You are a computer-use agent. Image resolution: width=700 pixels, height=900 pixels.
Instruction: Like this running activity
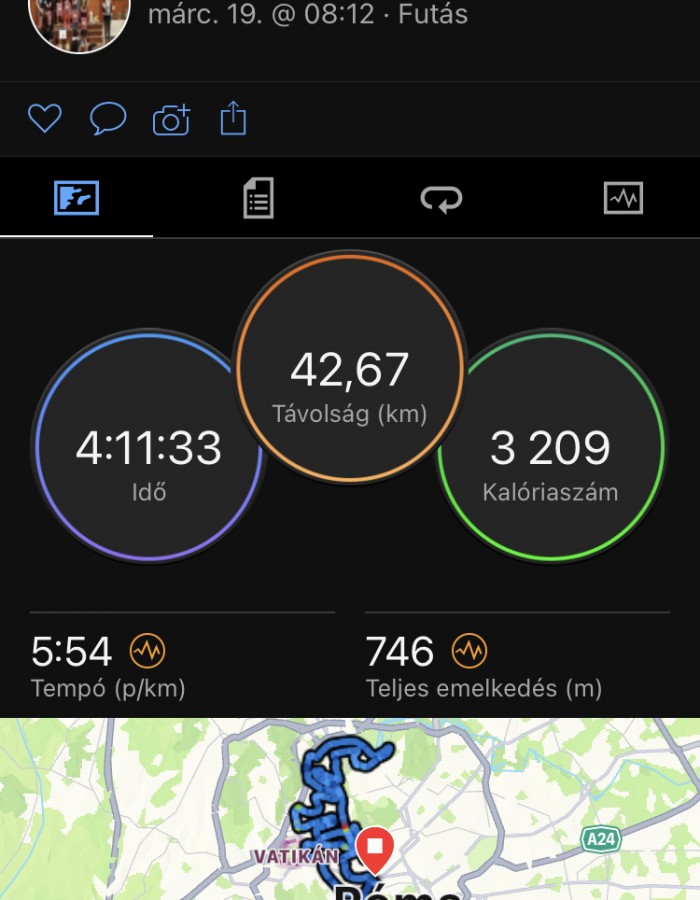point(44,120)
